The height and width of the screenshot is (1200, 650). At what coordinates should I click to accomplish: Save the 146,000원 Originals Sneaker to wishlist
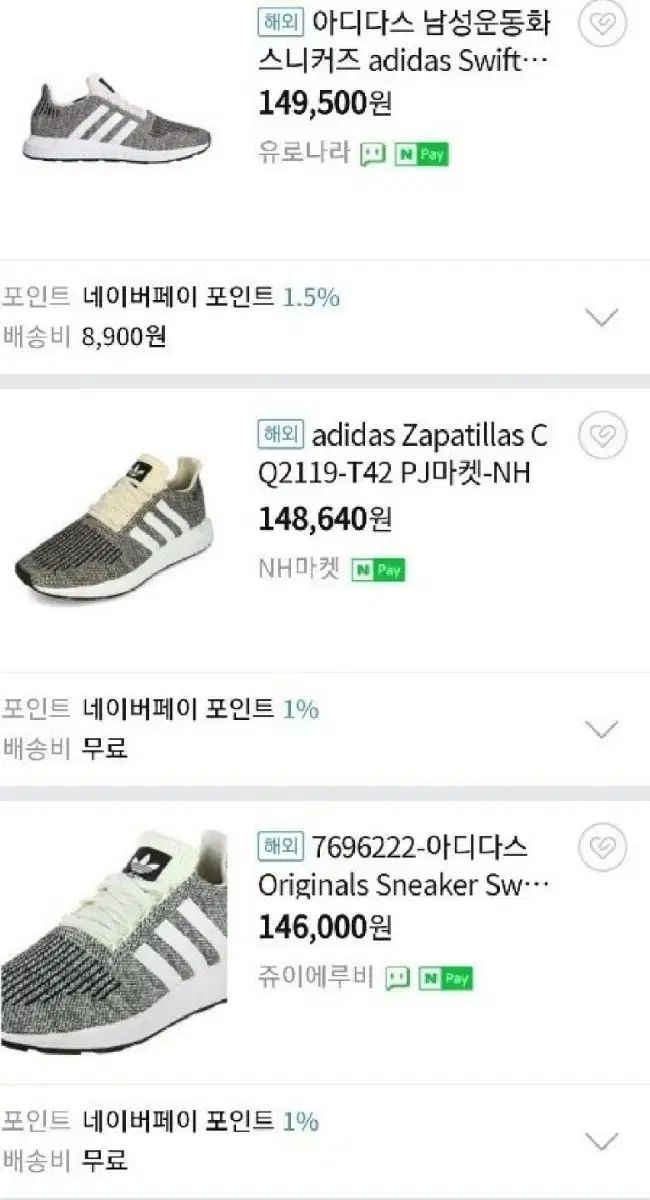[x=603, y=845]
